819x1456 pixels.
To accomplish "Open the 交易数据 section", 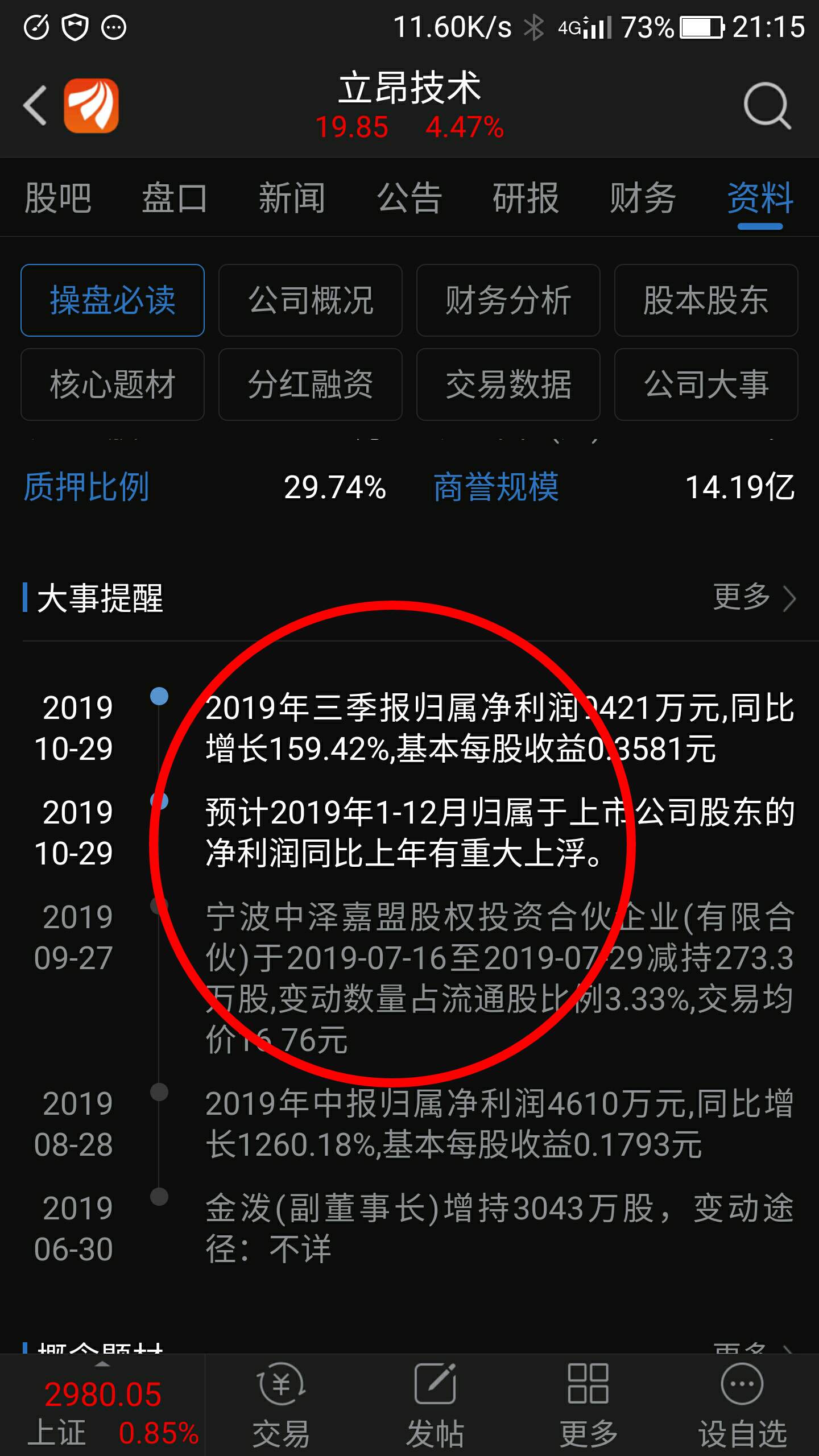I will 508,384.
